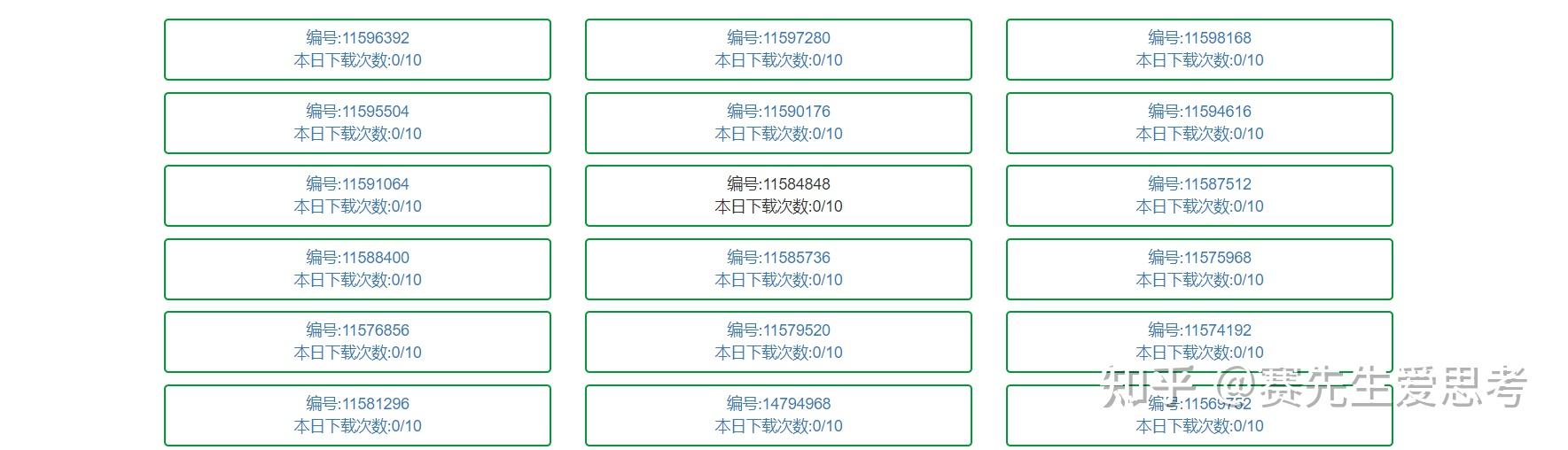Select card 编号:11581296
Viewport: 1568px width, 450px height.
click(x=357, y=415)
